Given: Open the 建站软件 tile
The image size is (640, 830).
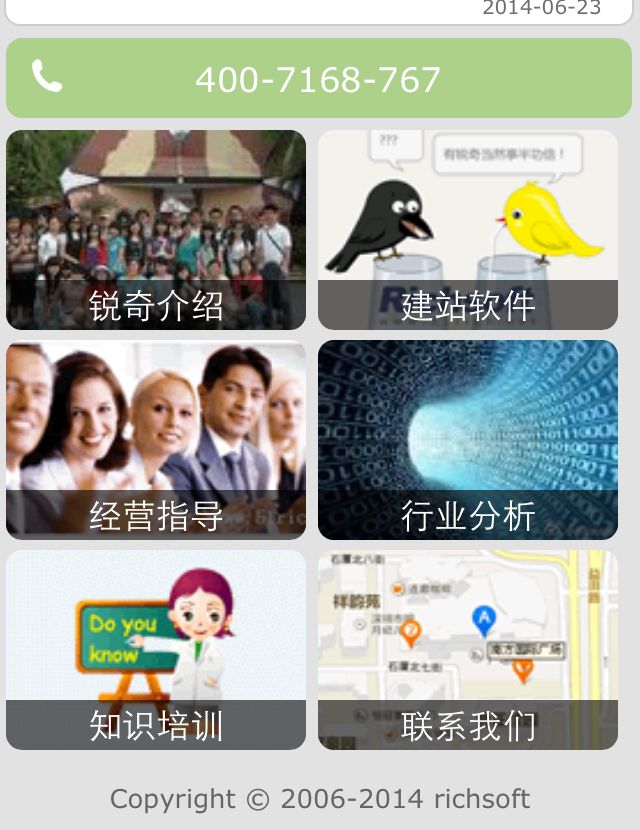Looking at the screenshot, I should 468,230.
